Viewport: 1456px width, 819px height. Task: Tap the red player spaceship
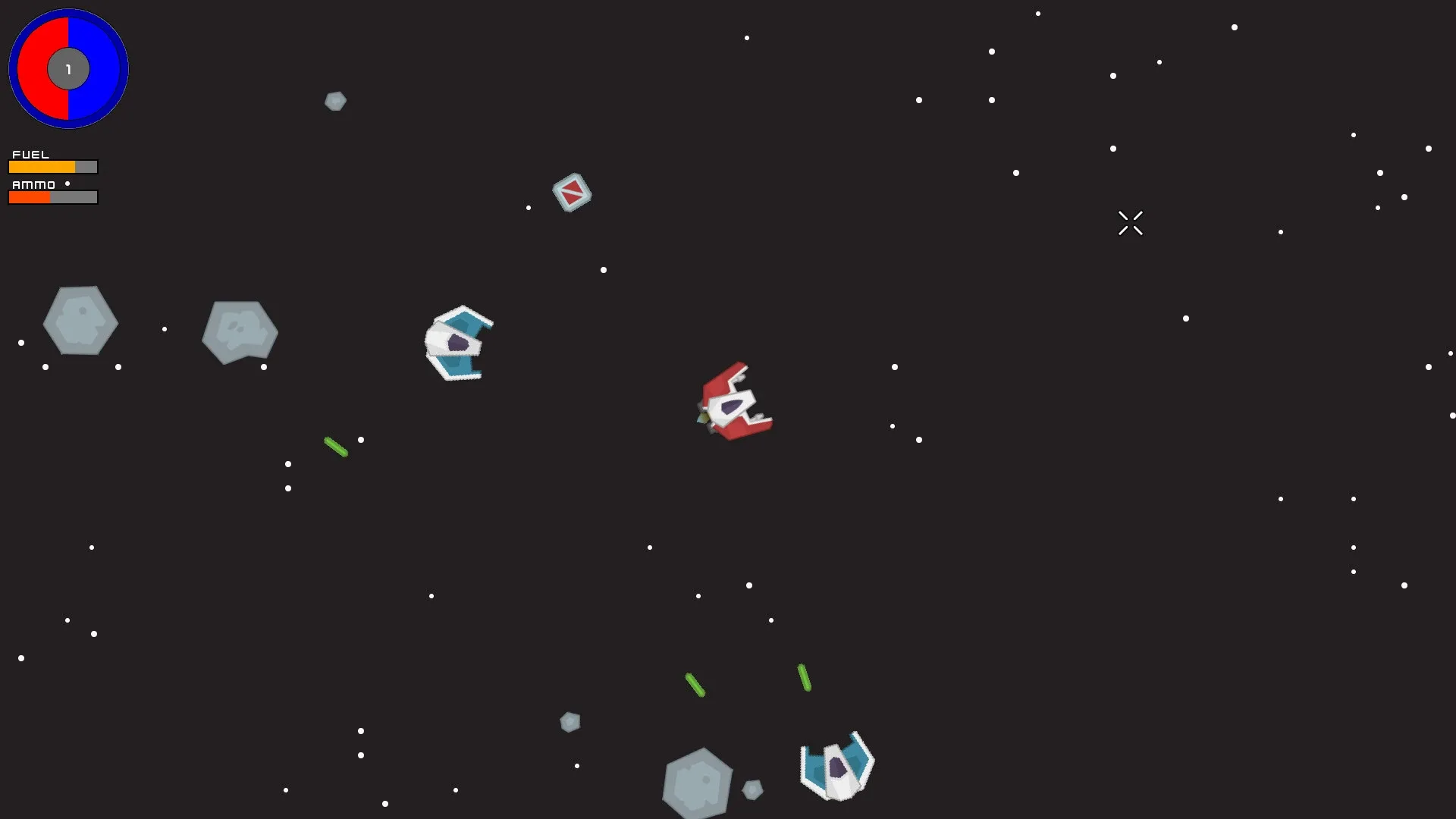pos(734,403)
